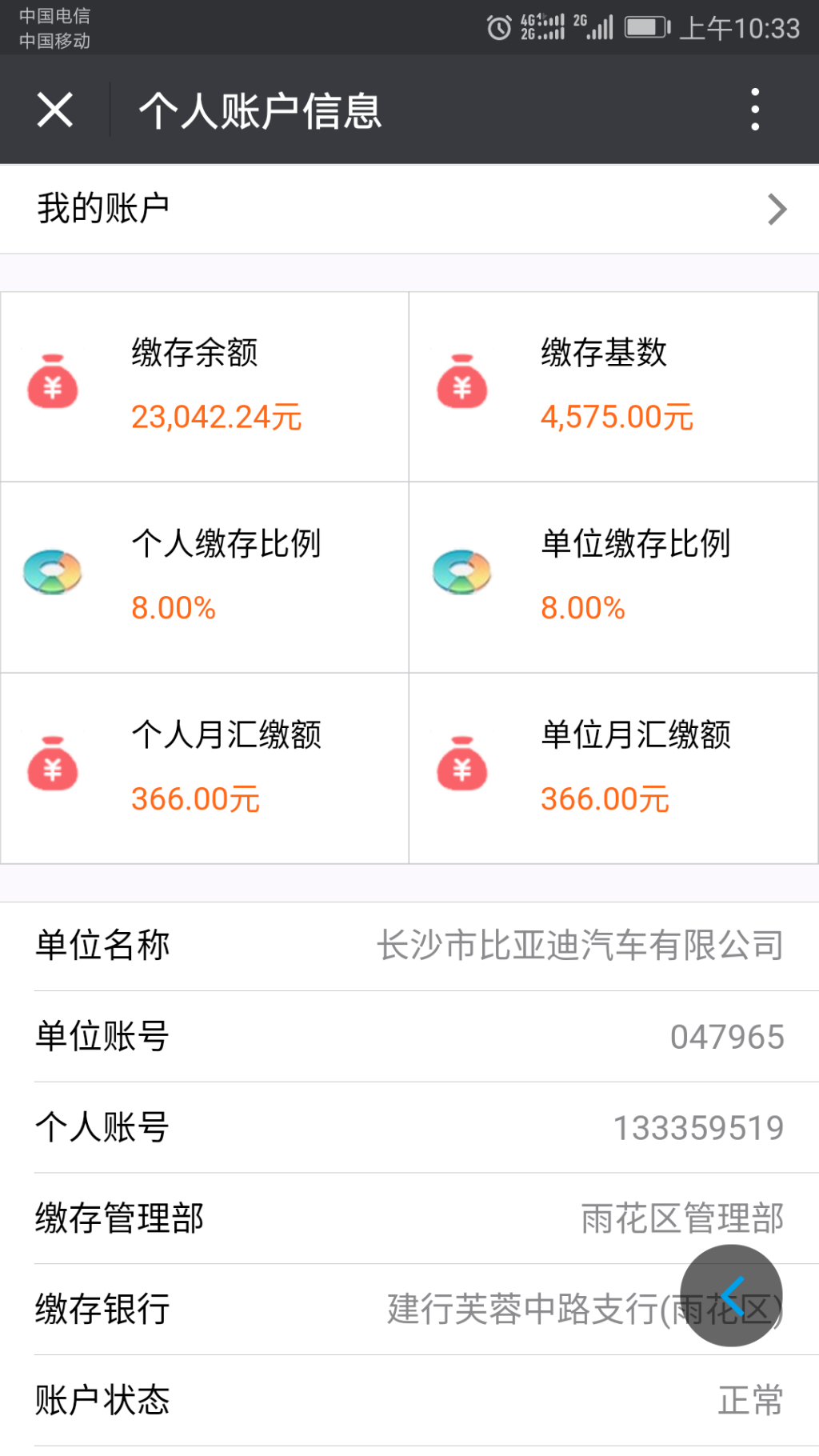Click the money bag icon beside 缴存基数
Screen dimensions: 819x1456
coord(462,382)
